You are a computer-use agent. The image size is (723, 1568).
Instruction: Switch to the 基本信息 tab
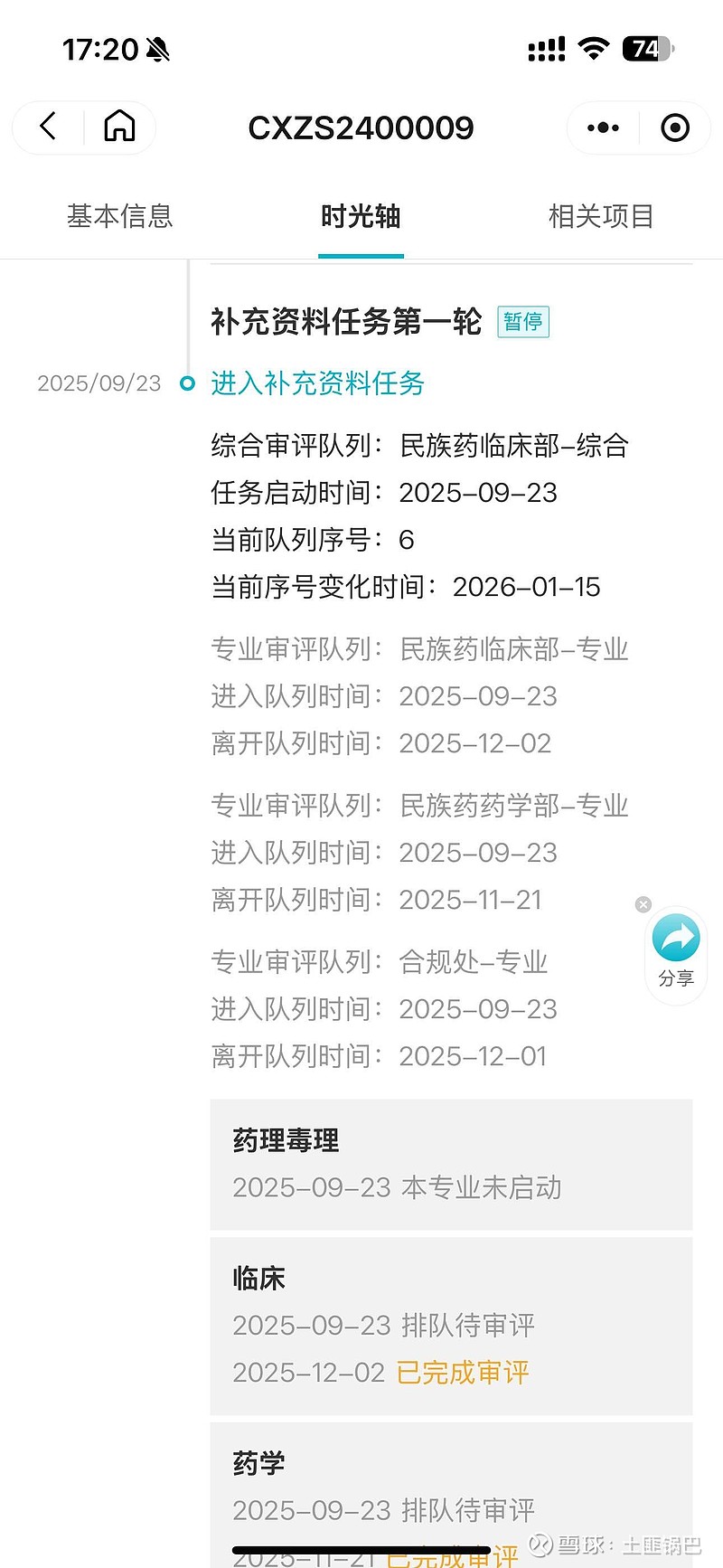click(120, 217)
